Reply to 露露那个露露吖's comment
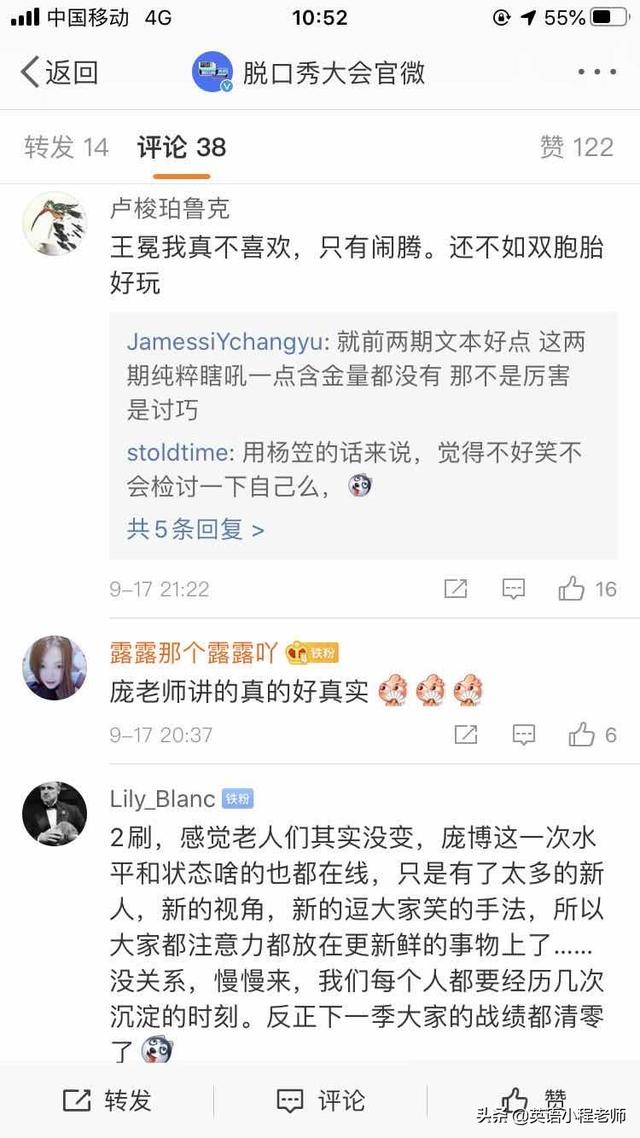Screen dimensions: 640x1138 click(524, 735)
